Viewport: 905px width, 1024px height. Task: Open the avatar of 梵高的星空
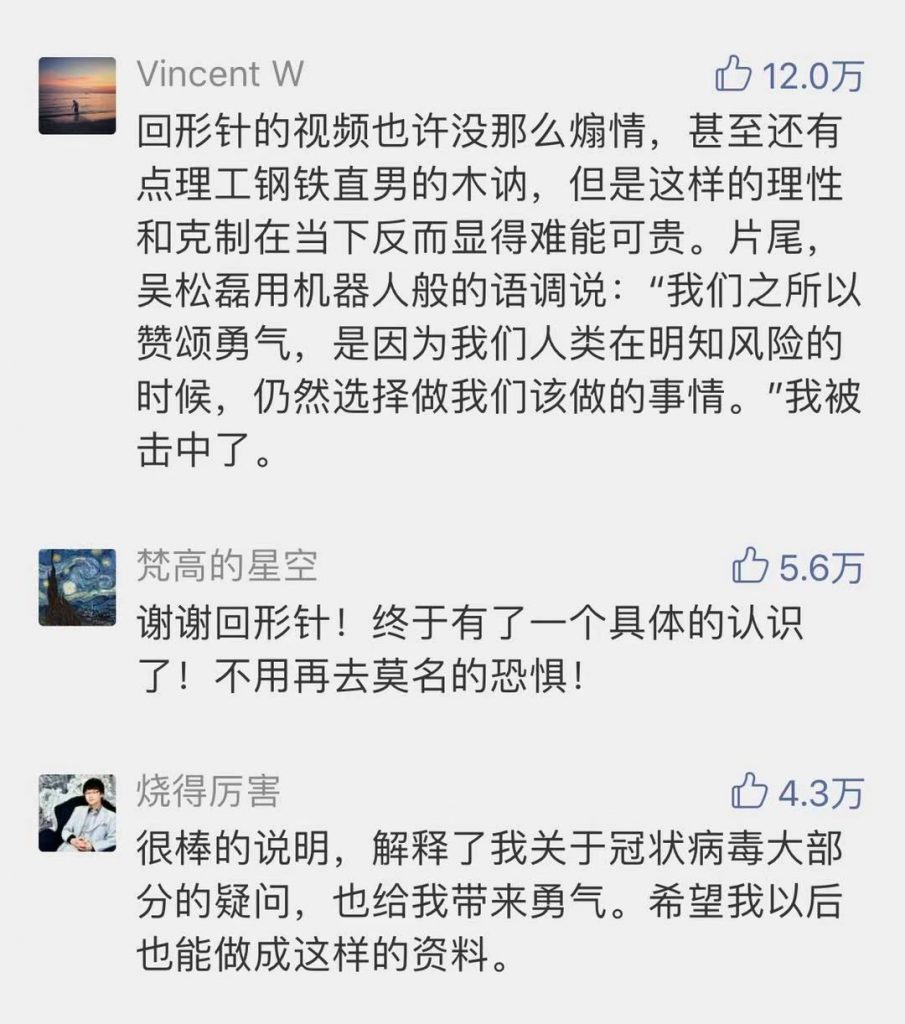click(77, 587)
